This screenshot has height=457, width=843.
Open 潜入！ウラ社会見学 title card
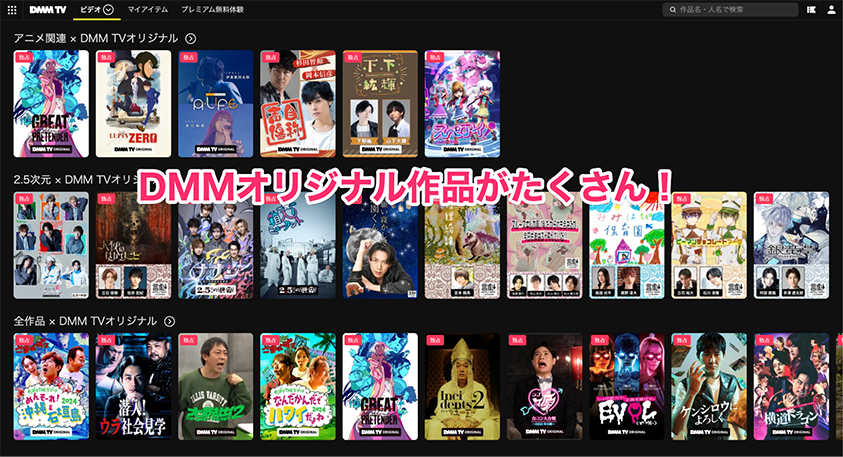click(x=133, y=387)
